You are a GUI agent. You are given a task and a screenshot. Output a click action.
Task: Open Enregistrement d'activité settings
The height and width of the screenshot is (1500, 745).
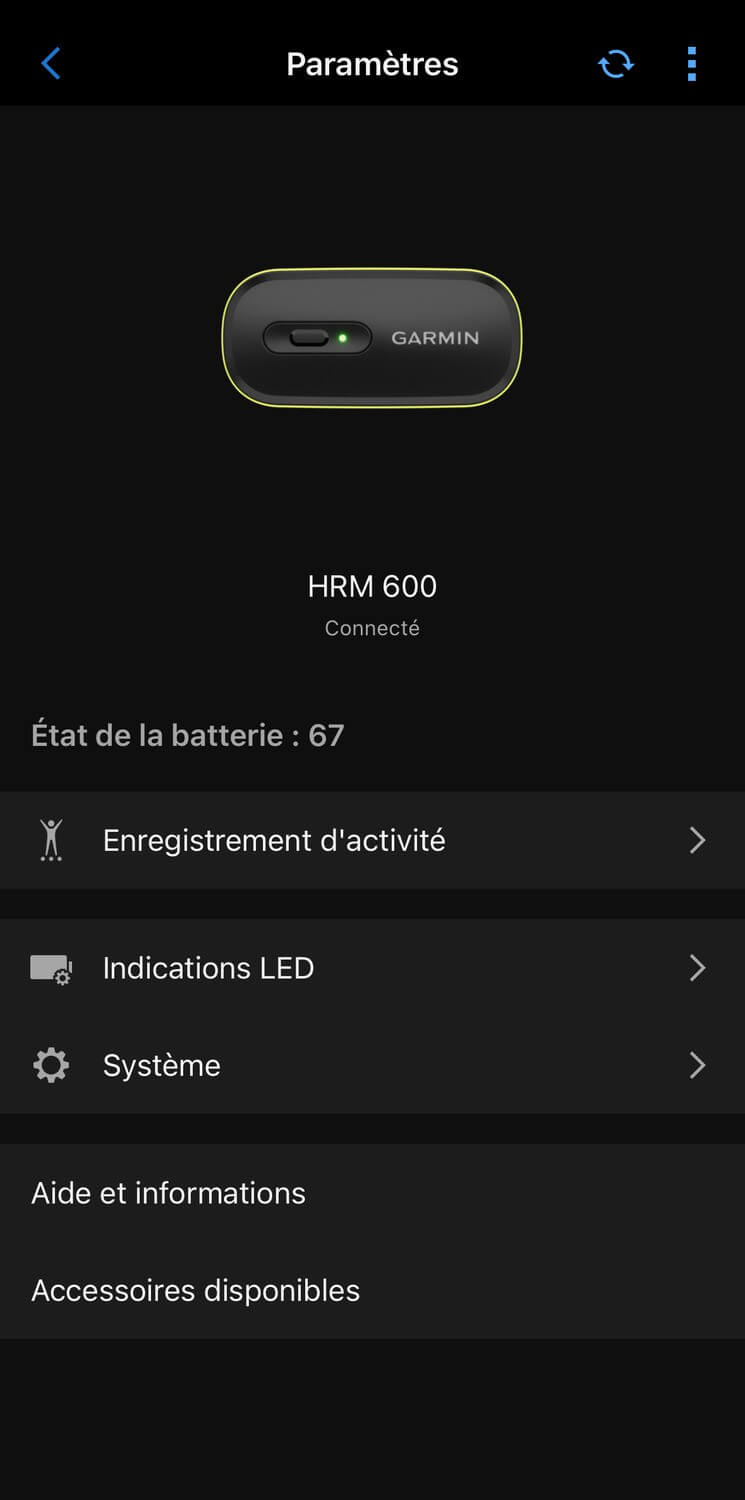pyautogui.click(x=372, y=840)
